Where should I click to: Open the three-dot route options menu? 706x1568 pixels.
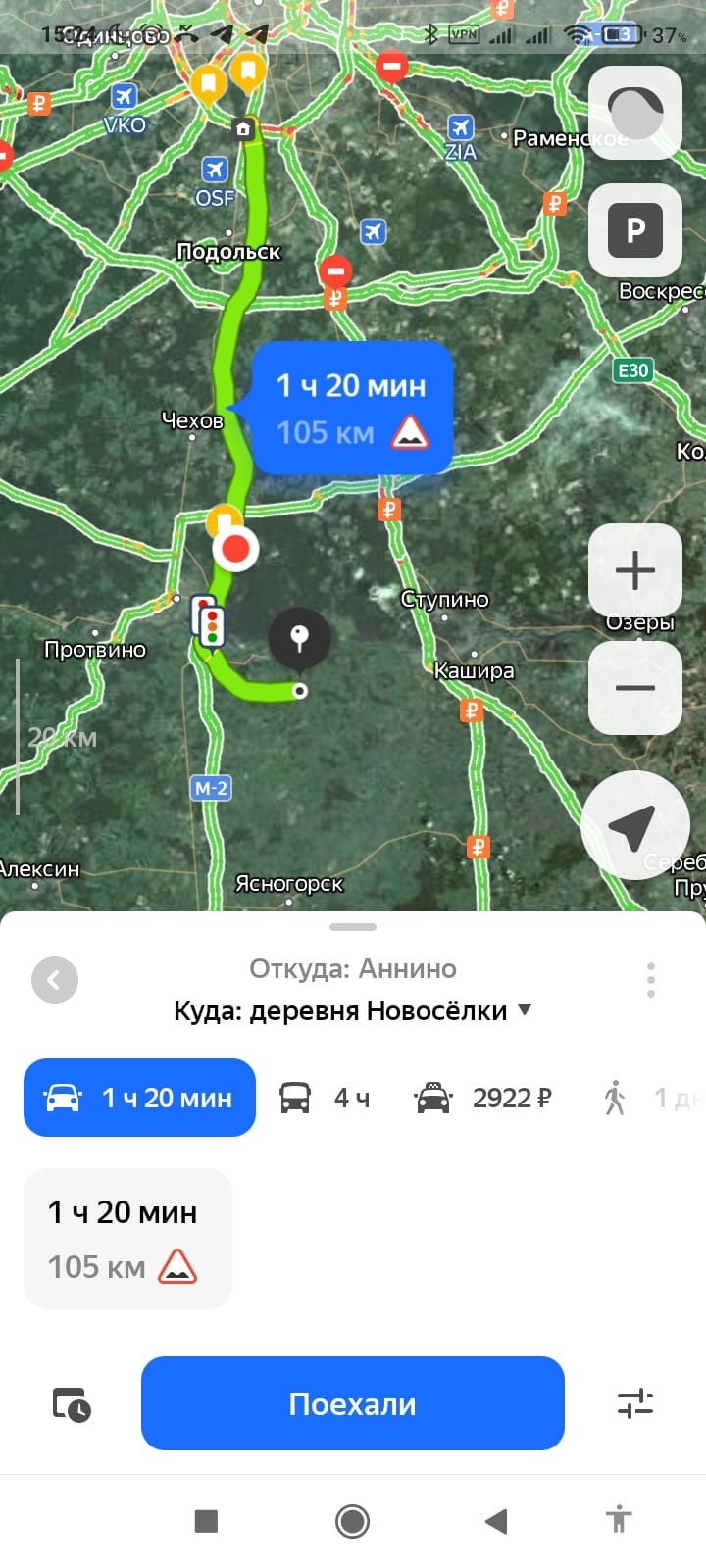(650, 980)
